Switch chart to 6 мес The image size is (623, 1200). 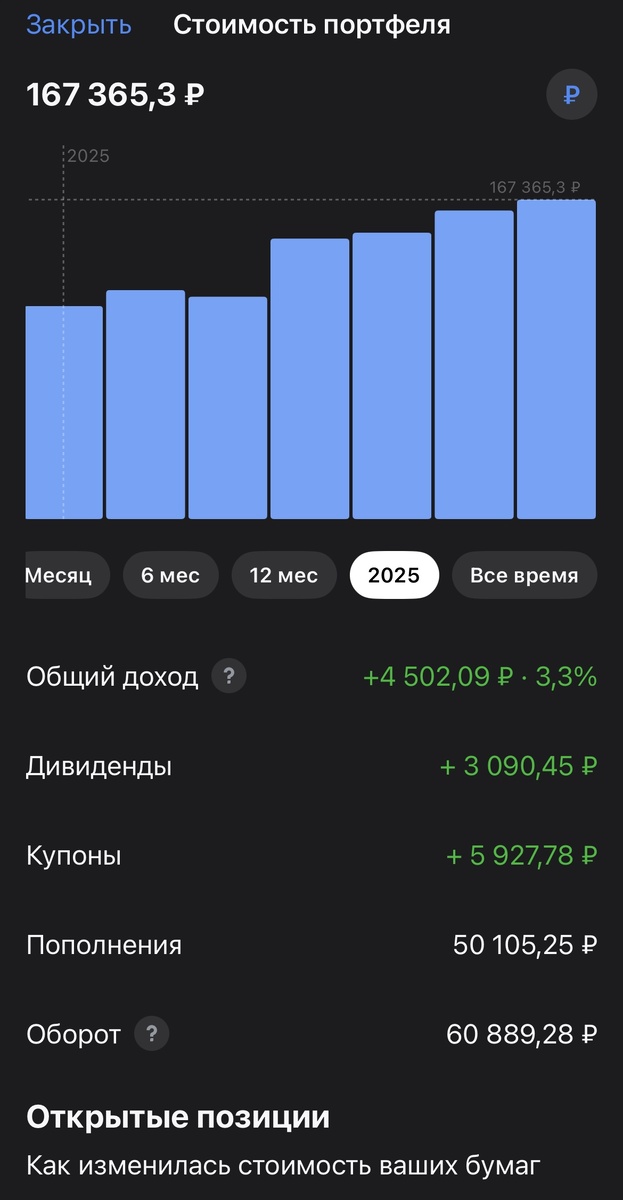[x=170, y=575]
